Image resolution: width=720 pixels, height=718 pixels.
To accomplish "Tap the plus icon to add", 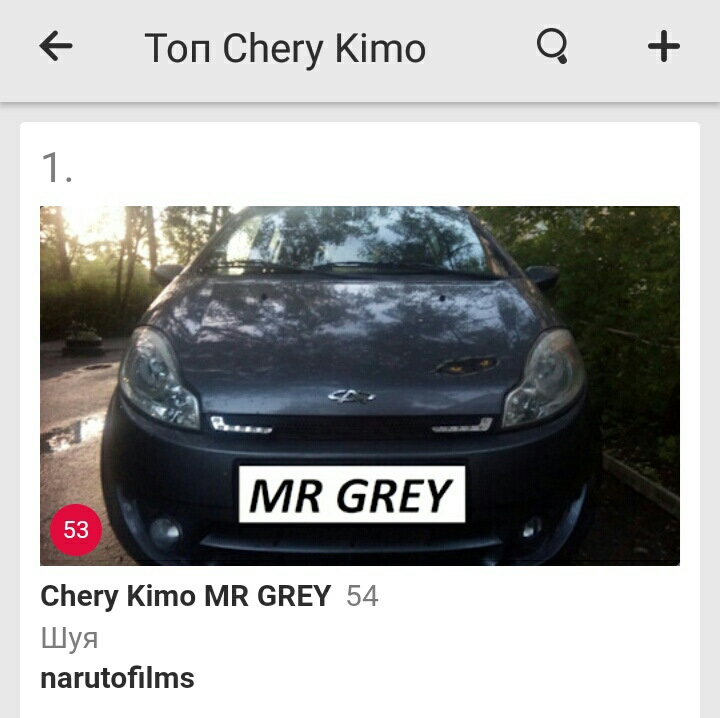I will tap(664, 46).
